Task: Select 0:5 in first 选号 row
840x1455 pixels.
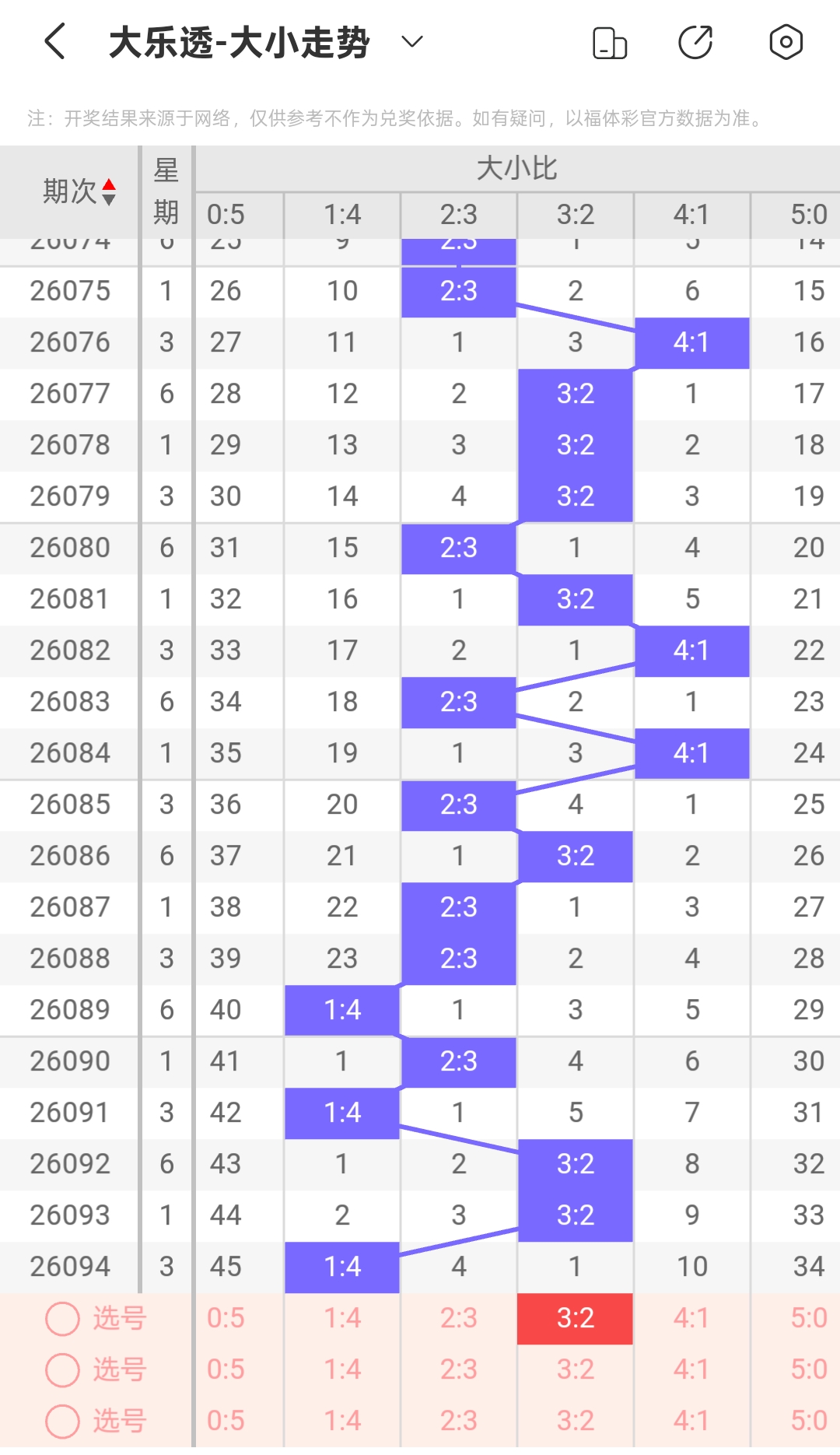Action: tap(226, 1319)
